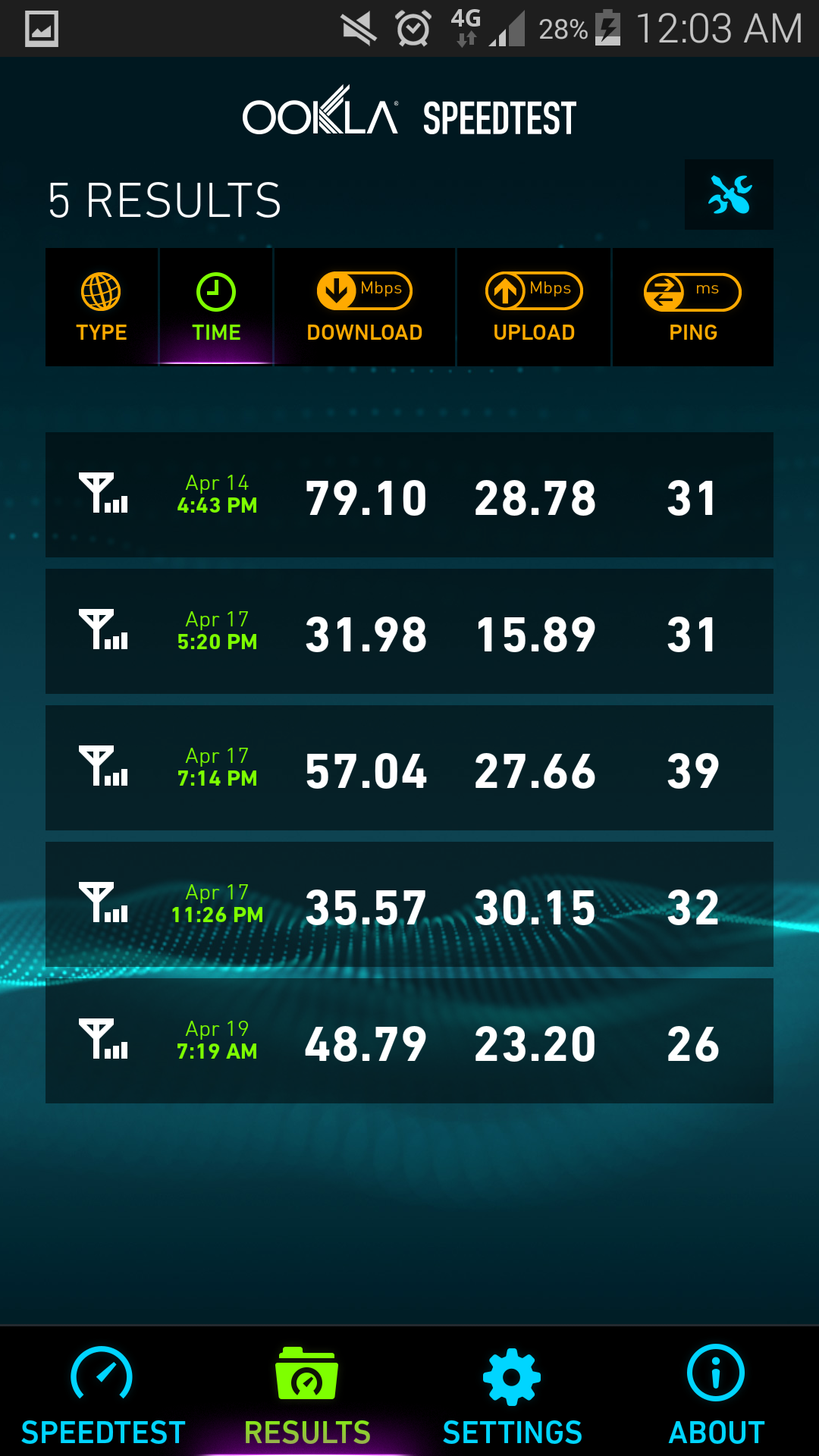
Task: Sort results by Download speed
Action: tap(365, 307)
